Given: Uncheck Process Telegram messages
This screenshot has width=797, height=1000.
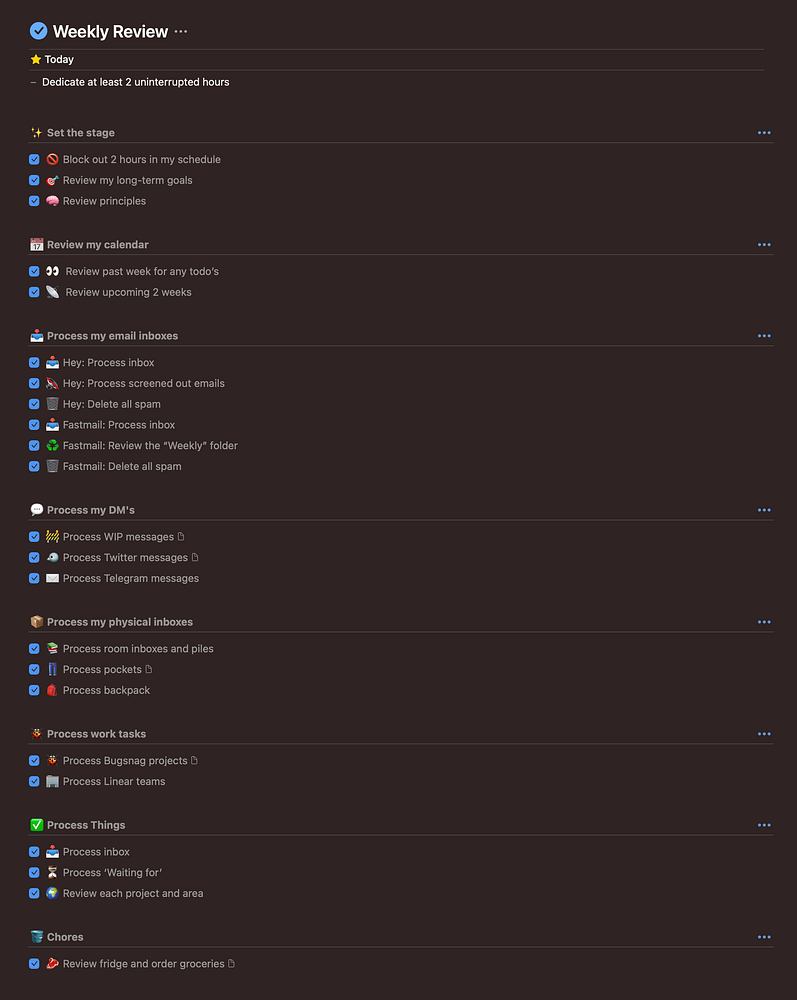Looking at the screenshot, I should tap(34, 579).
